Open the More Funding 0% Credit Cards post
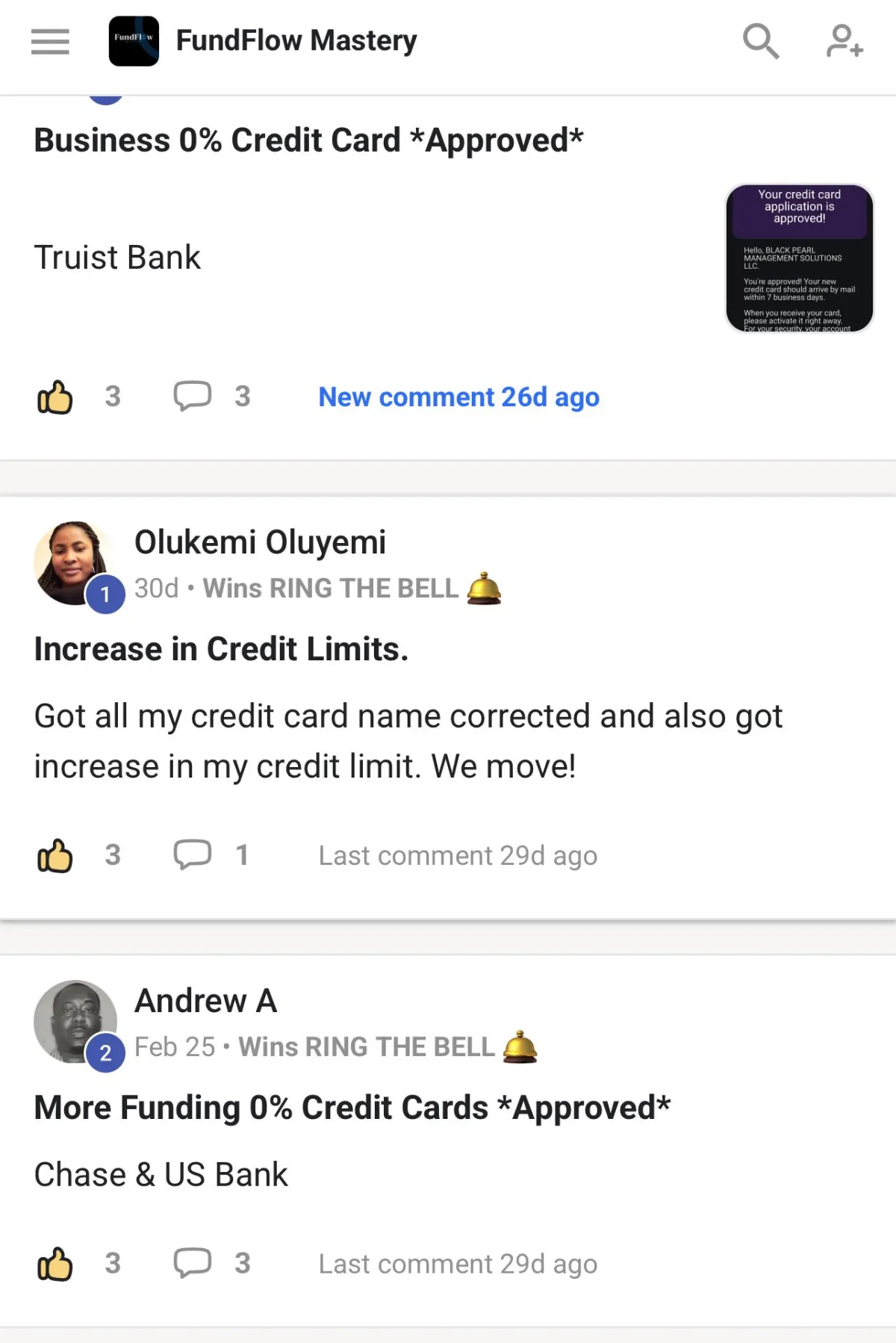 pyautogui.click(x=352, y=1108)
